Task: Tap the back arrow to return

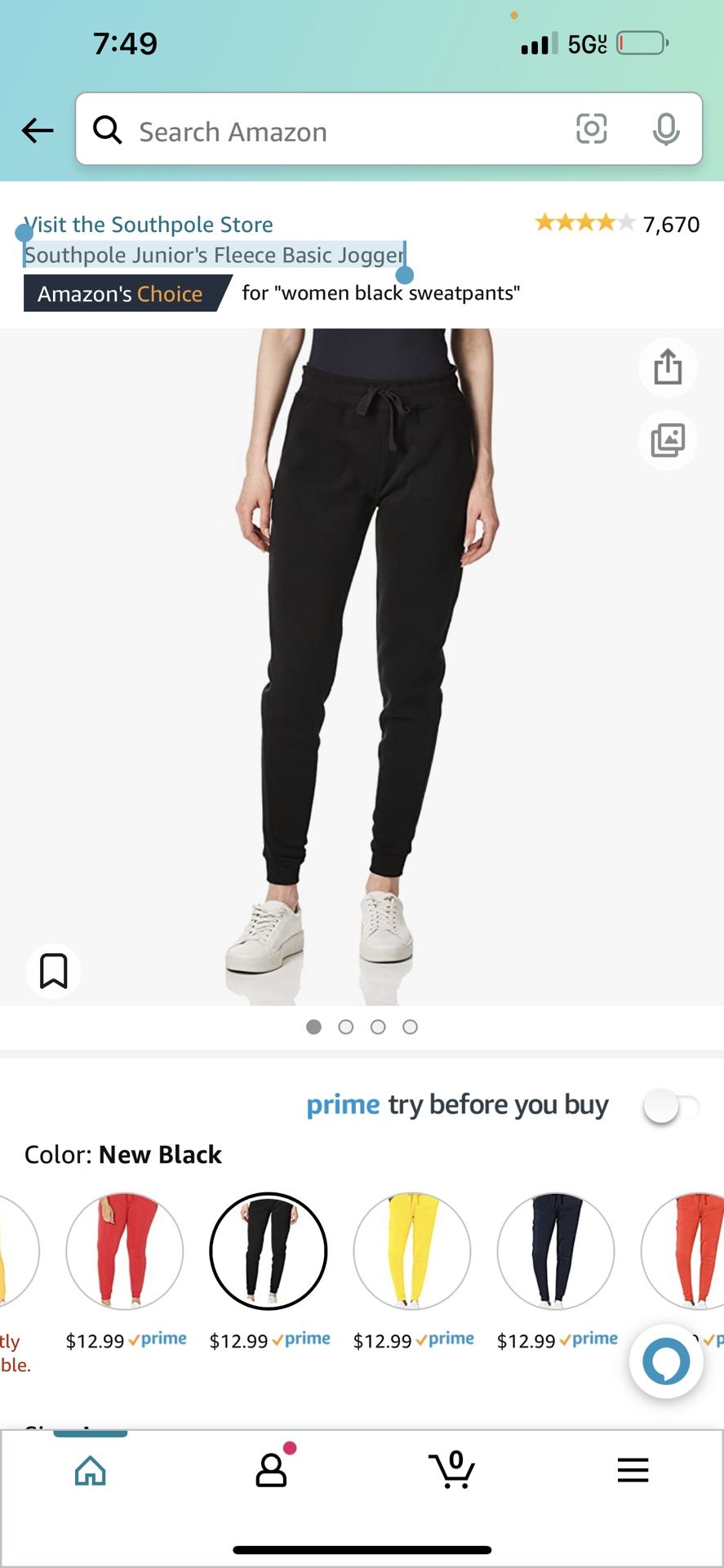Action: [x=37, y=129]
